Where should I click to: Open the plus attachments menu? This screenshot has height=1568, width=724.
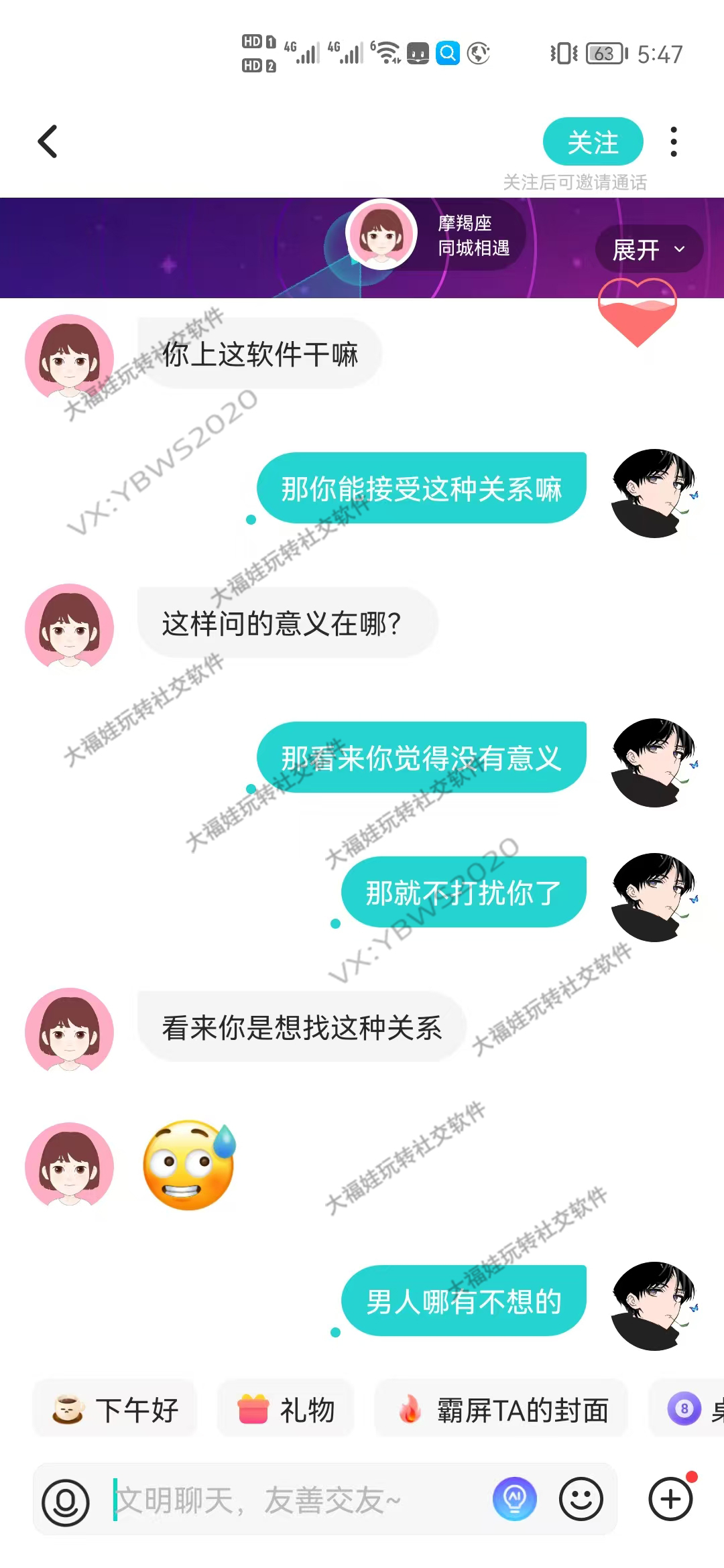pyautogui.click(x=670, y=1499)
